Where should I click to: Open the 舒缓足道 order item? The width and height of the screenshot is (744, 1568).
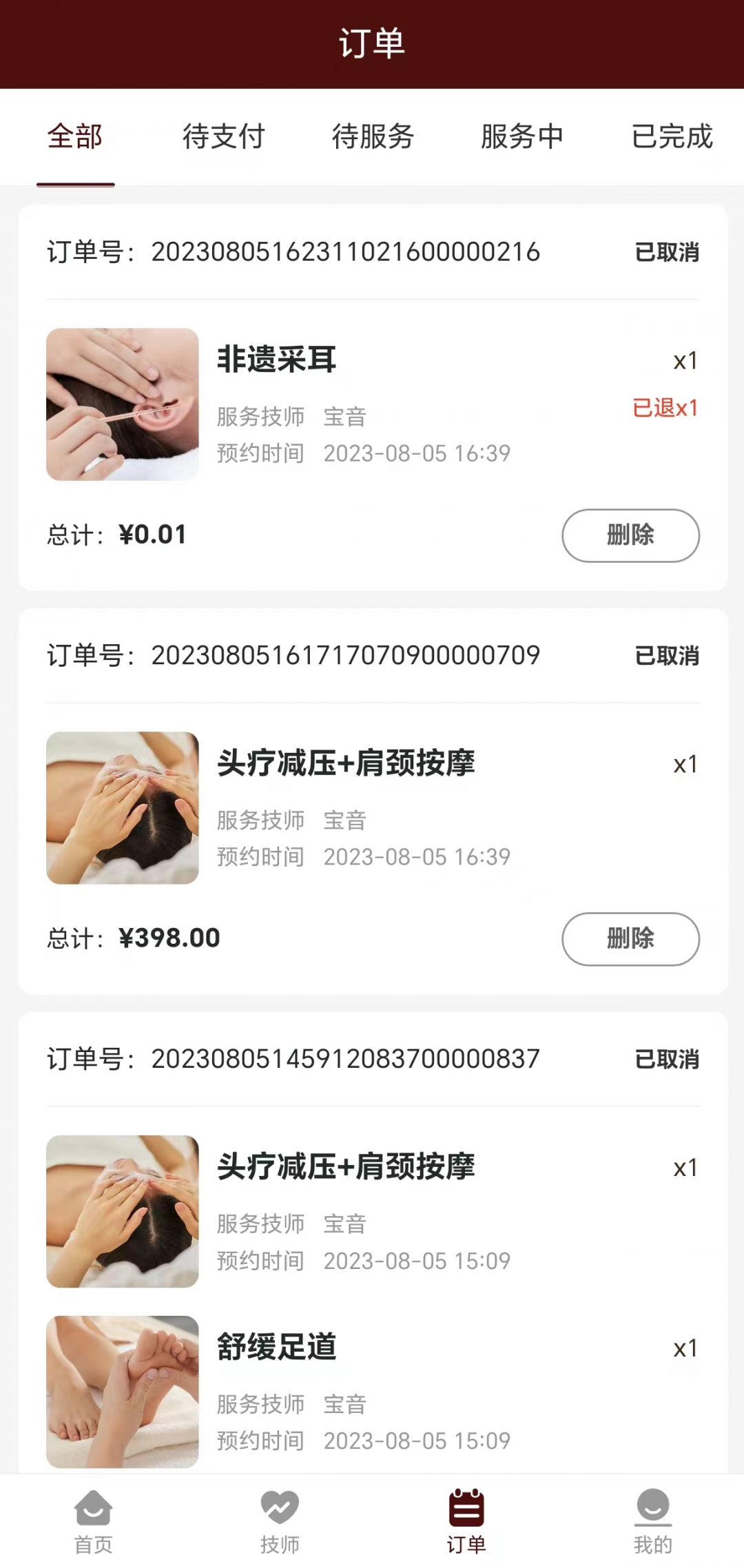(x=372, y=1392)
